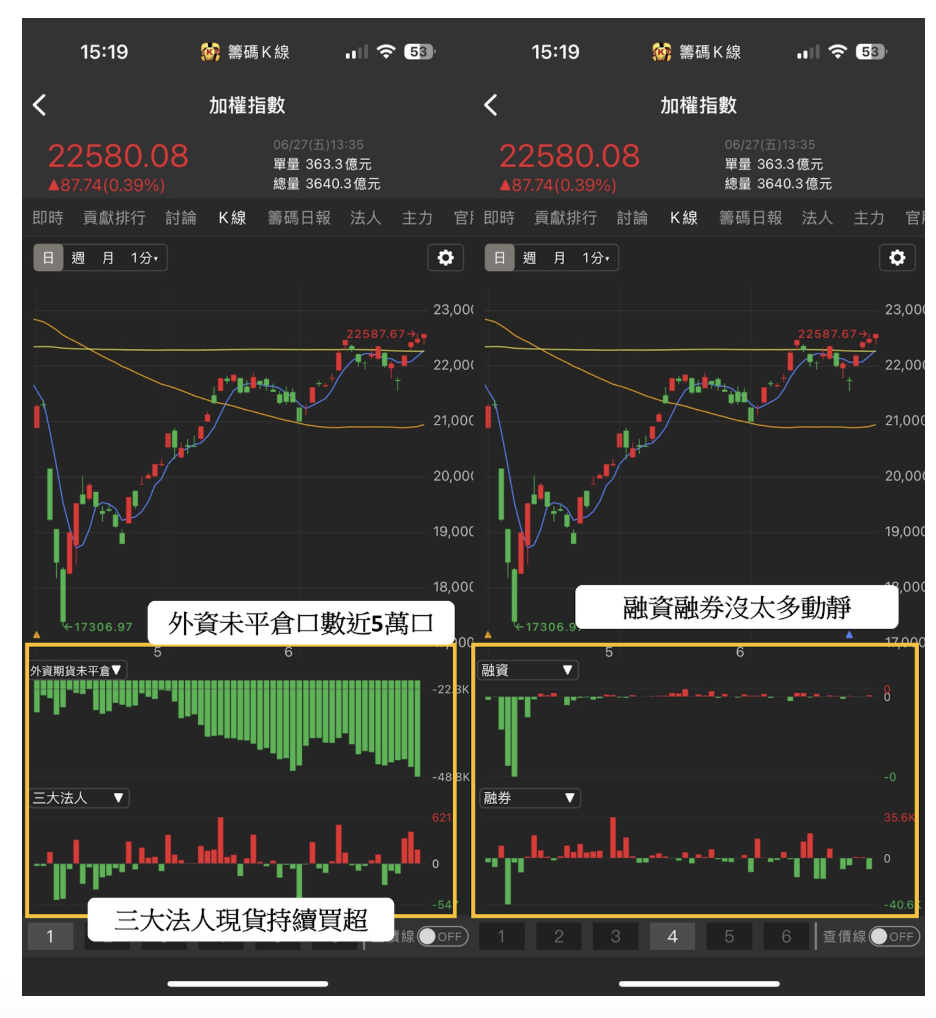The height and width of the screenshot is (1018, 936).
Task: Open the 籌碼日報 tab
Action: tap(298, 217)
